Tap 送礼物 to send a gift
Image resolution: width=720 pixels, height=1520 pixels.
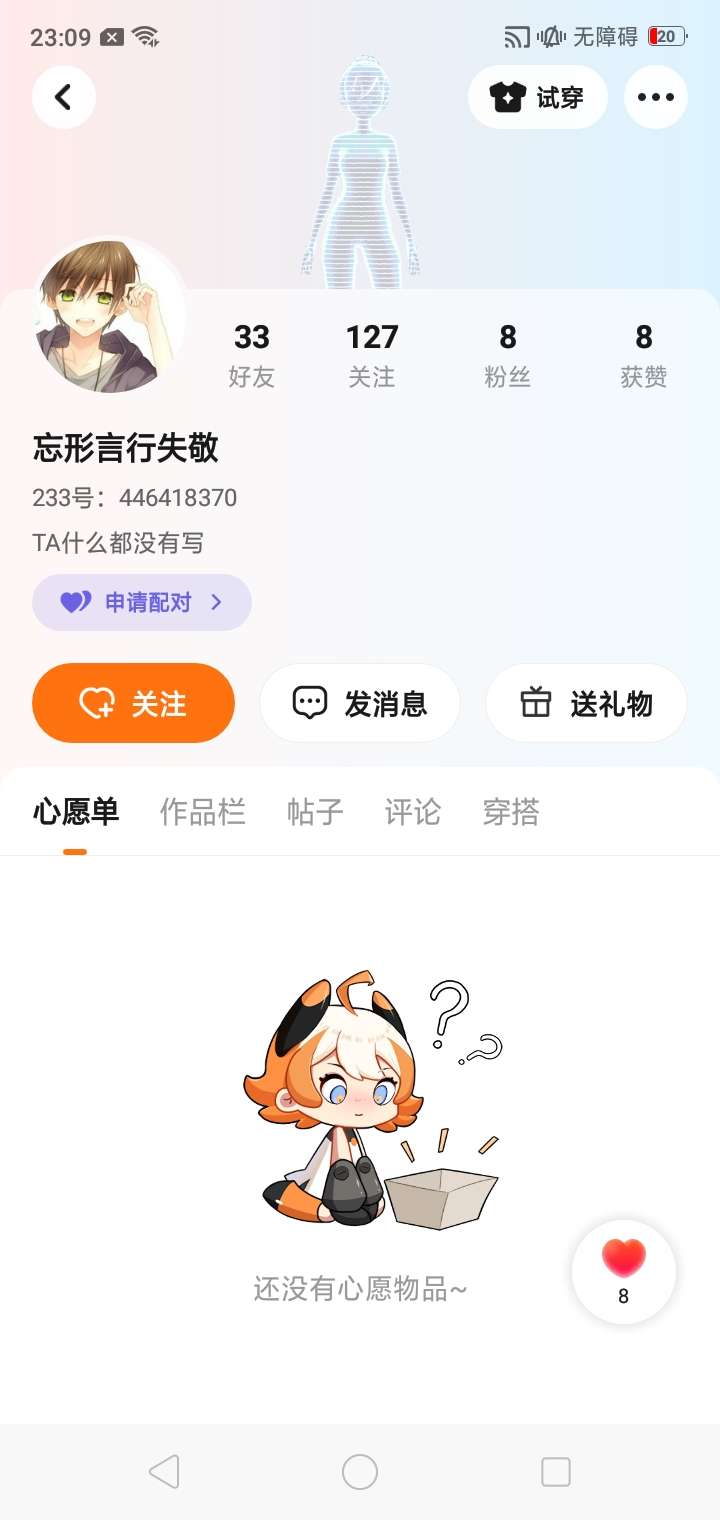click(x=586, y=703)
